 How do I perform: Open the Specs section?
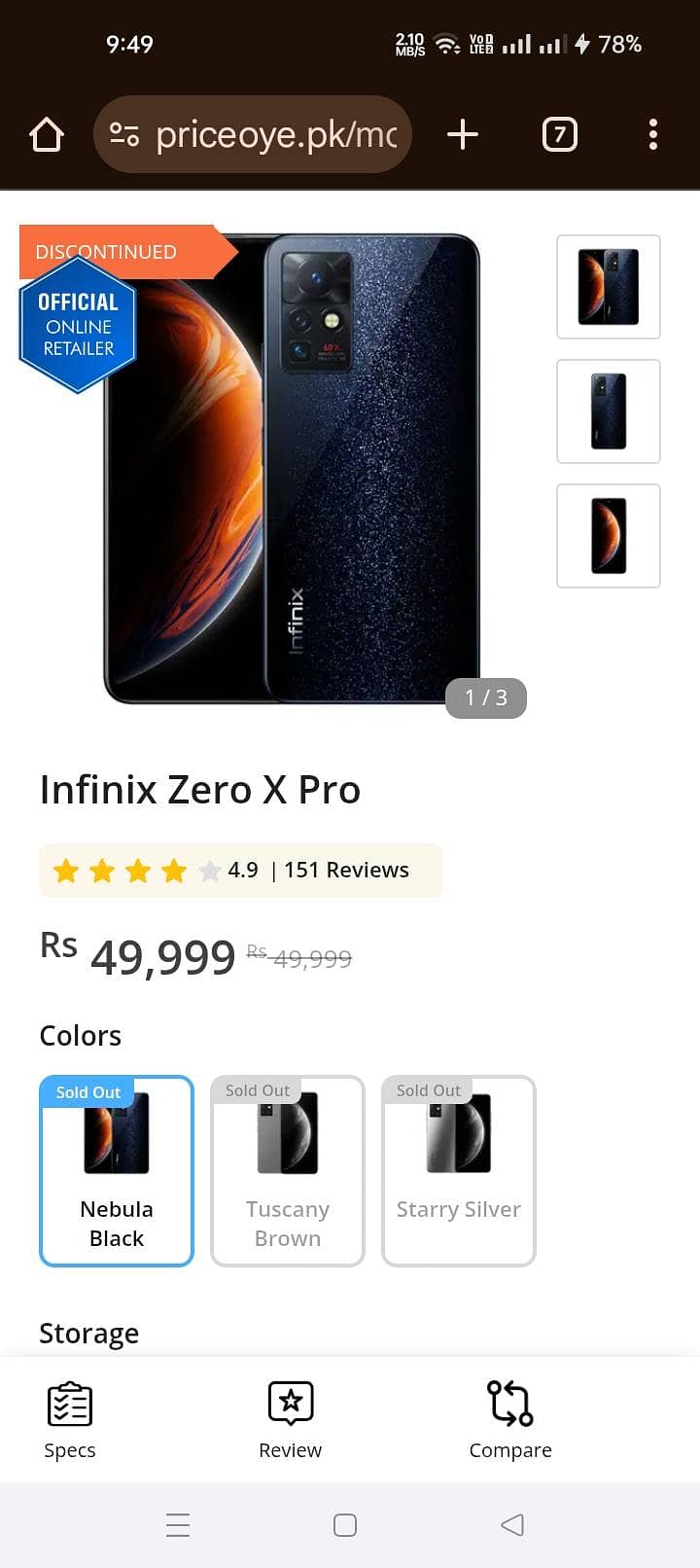(x=70, y=1420)
